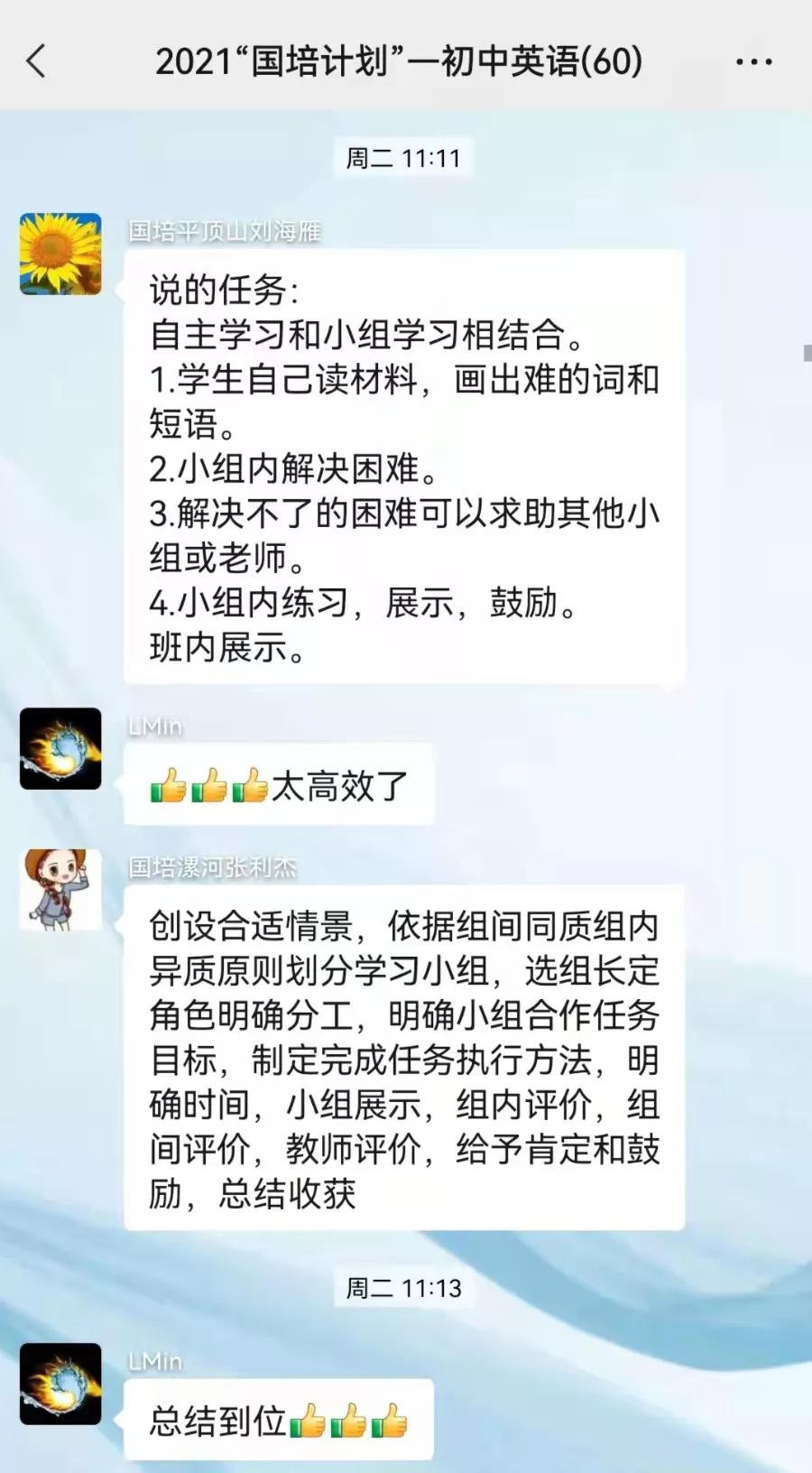Tap LMin's avatar beside 总结到位

(x=60, y=1384)
